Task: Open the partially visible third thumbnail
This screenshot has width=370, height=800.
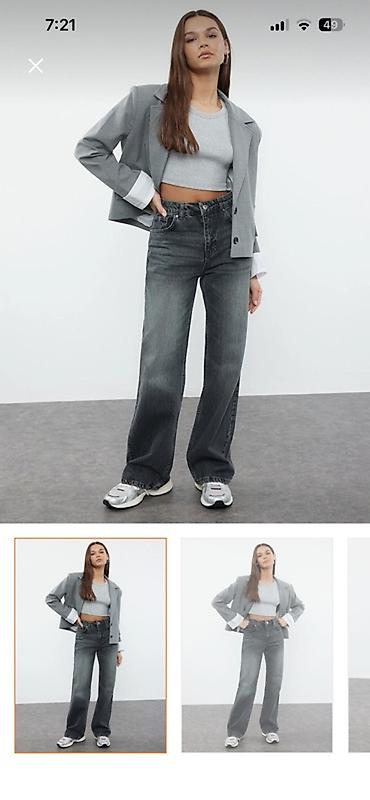Action: pyautogui.click(x=359, y=645)
